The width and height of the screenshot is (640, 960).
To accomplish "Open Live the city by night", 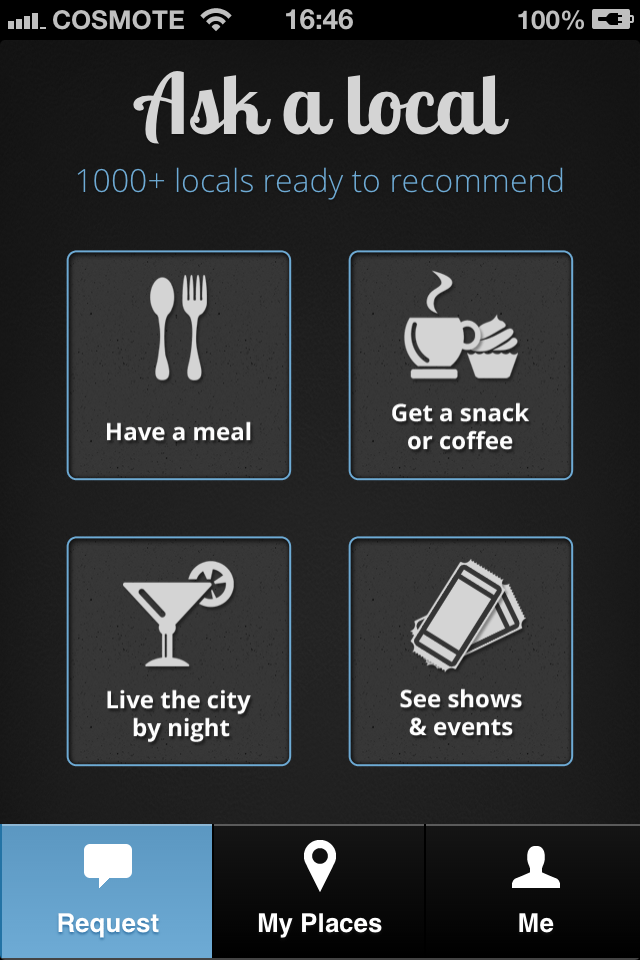I will (179, 651).
